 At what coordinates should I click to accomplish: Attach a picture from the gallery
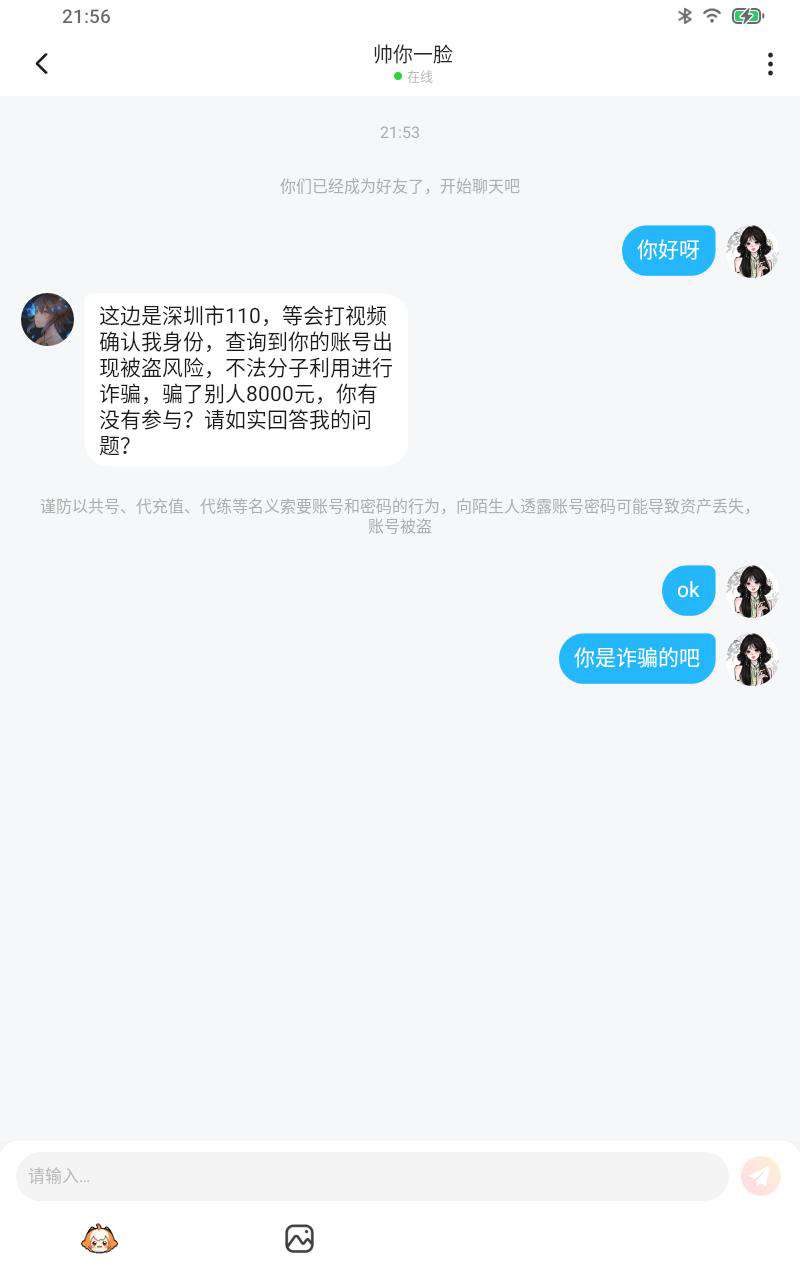(x=299, y=1239)
